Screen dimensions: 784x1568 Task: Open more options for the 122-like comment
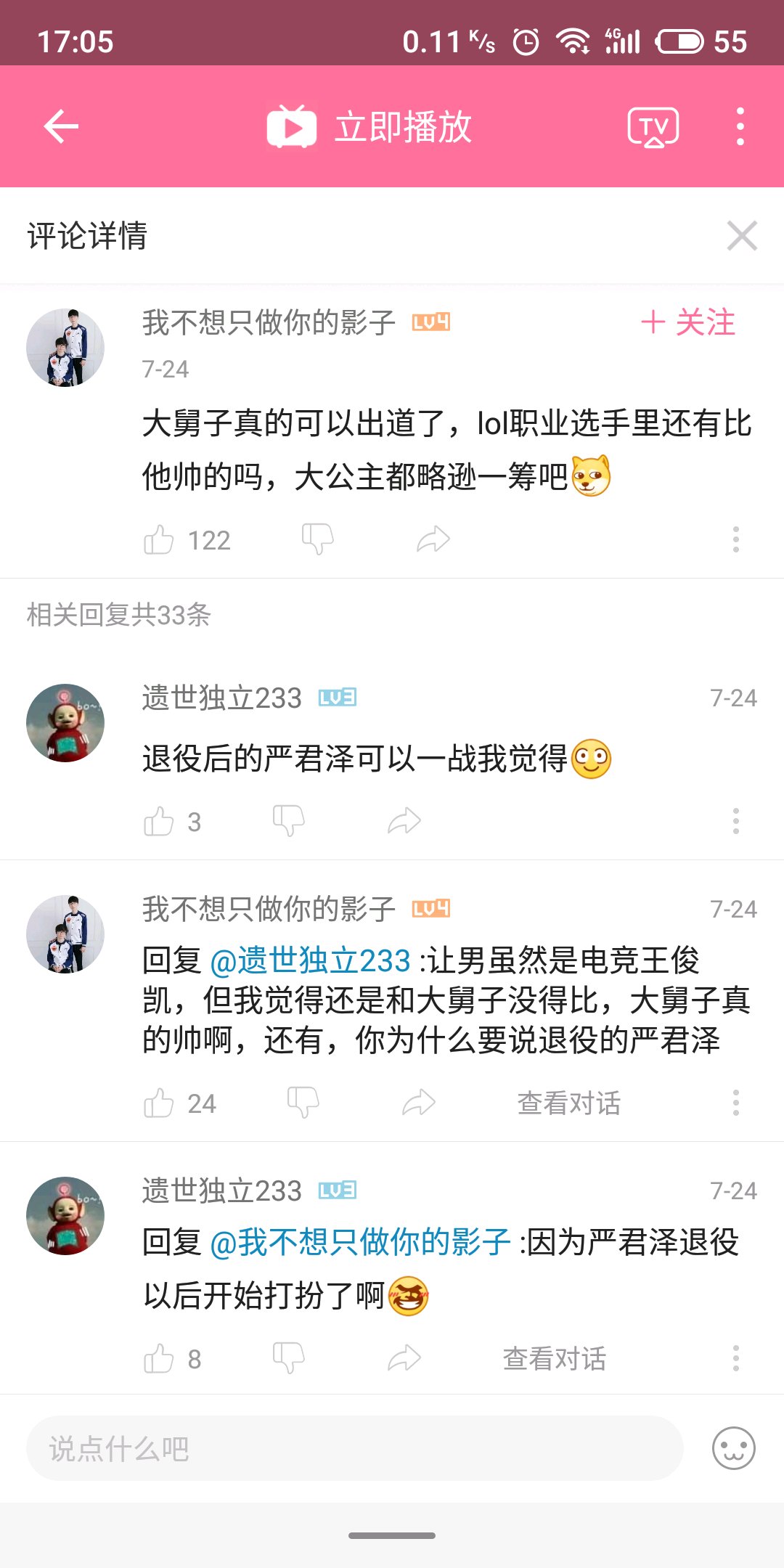[x=735, y=539]
